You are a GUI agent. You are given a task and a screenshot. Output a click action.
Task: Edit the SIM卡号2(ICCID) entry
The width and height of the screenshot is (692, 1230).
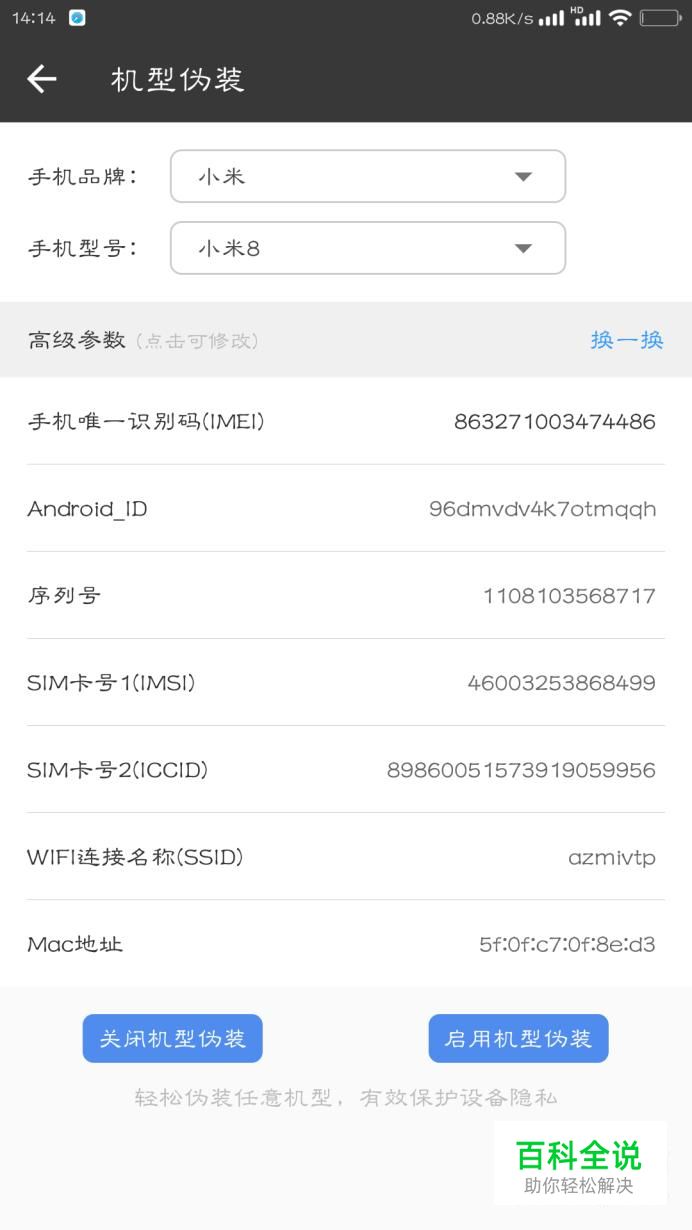pos(521,770)
